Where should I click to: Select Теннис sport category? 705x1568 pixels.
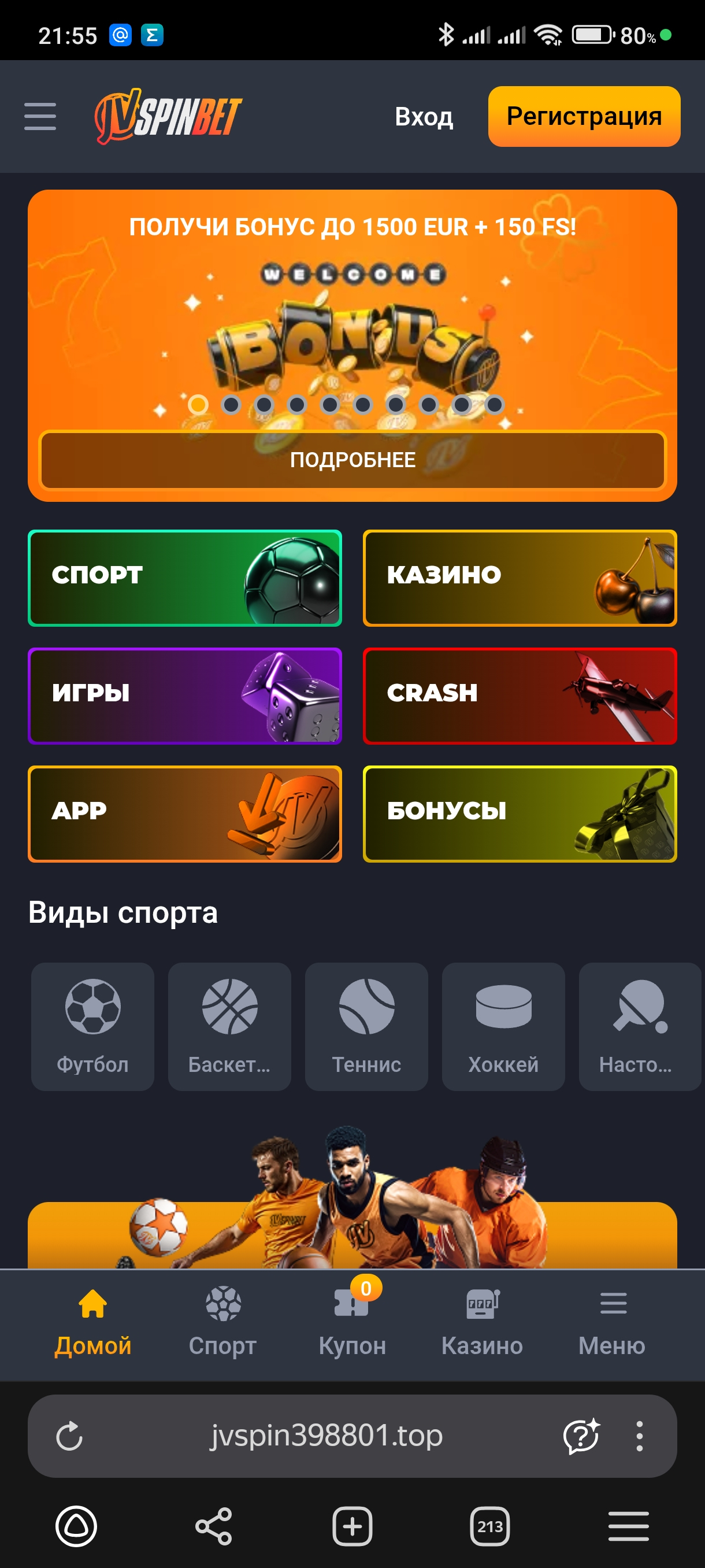point(366,1026)
